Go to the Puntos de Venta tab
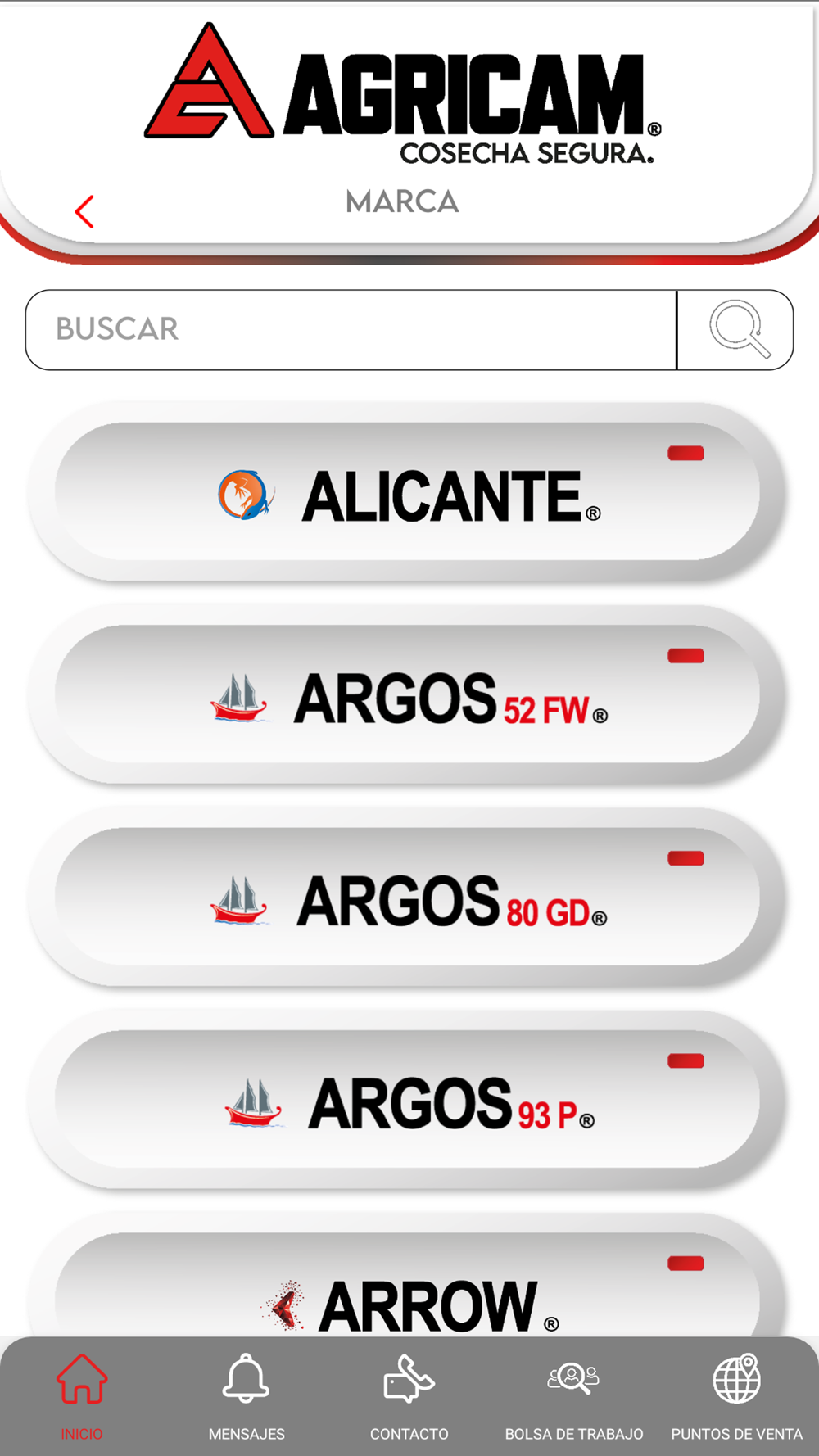 tap(736, 1397)
